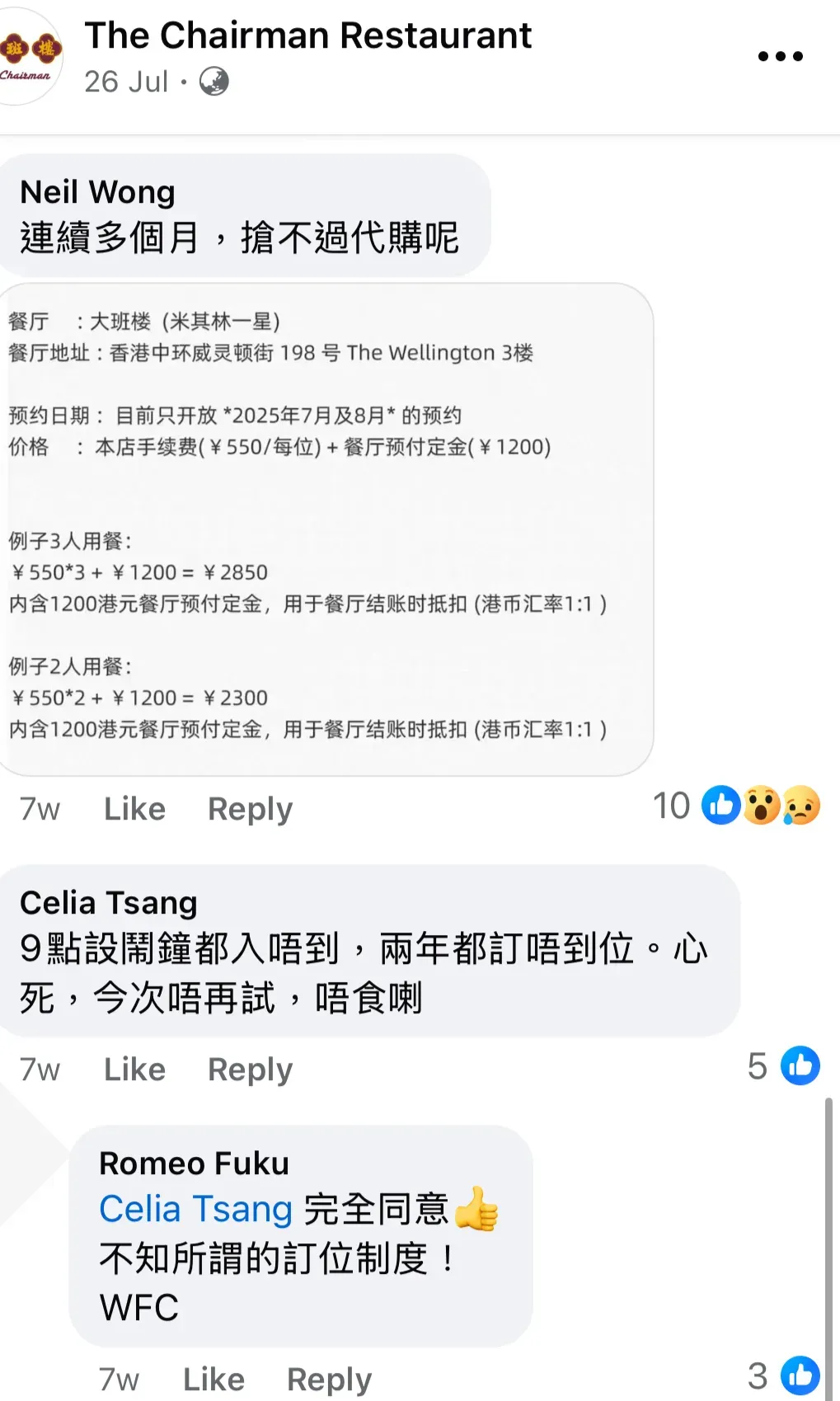Like Romeo Fuku's reply
Screen dimensions: 840x1401
click(x=214, y=1379)
